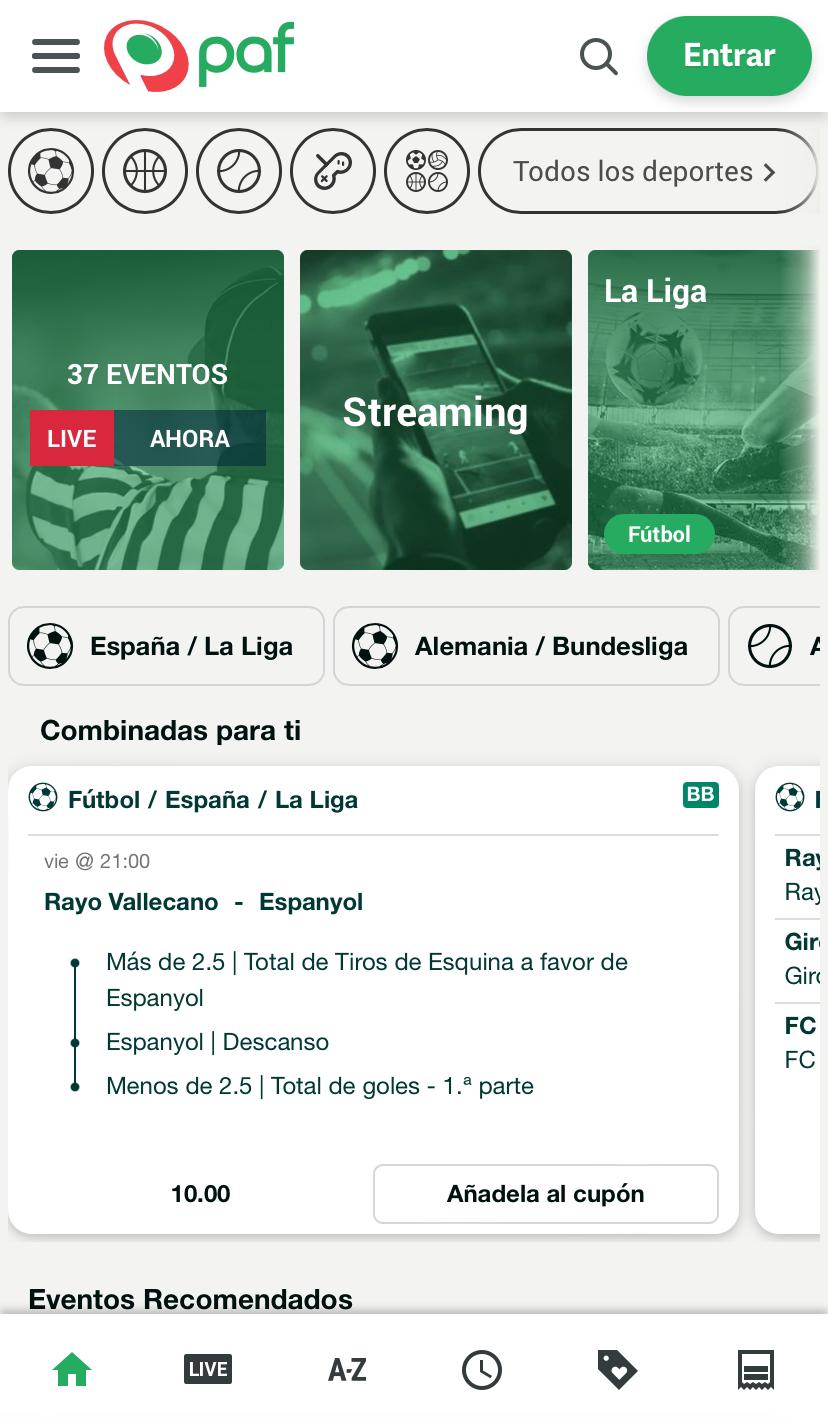Select the football sport icon

(x=51, y=172)
